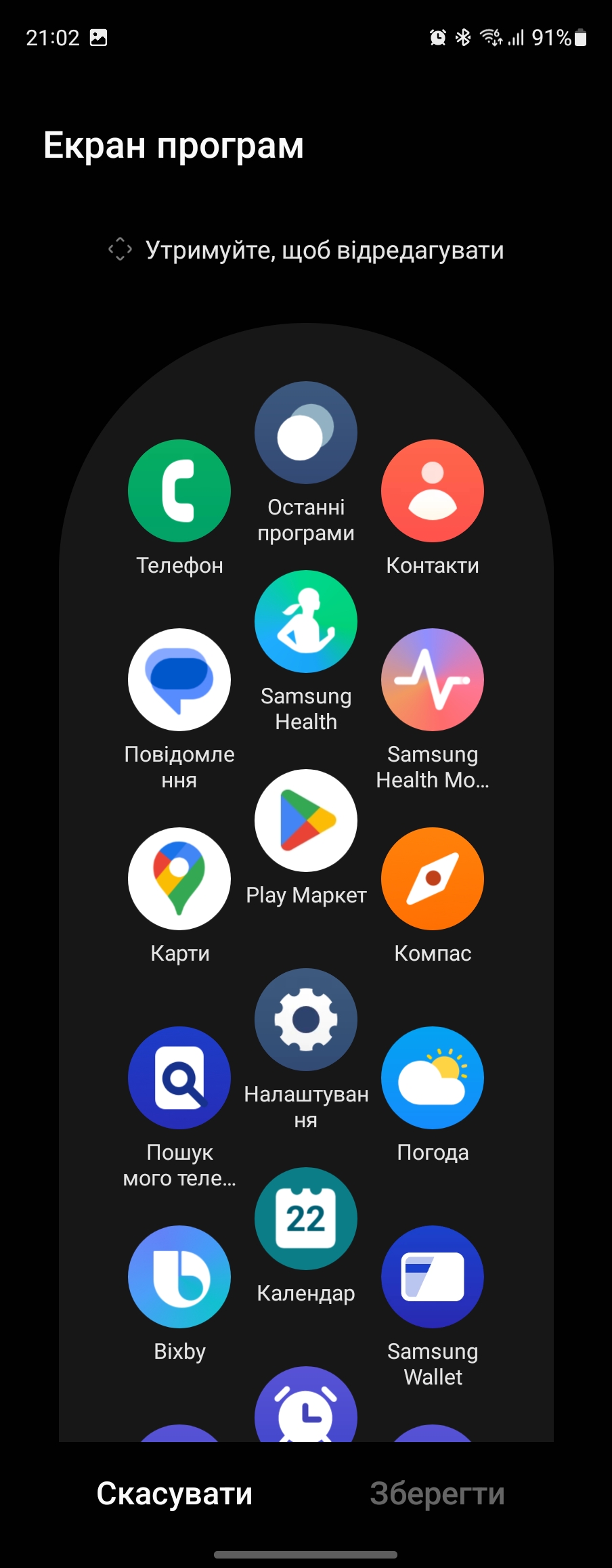Select the Погода app icon

point(433,1078)
